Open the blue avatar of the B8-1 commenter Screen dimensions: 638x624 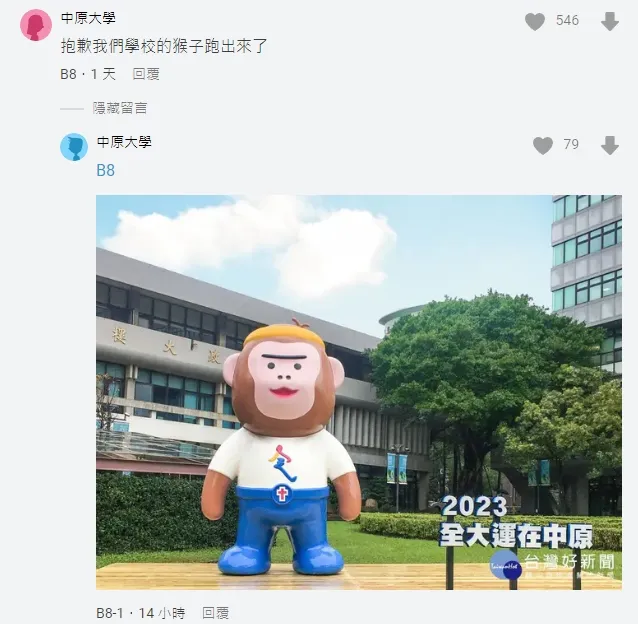pyautogui.click(x=74, y=147)
